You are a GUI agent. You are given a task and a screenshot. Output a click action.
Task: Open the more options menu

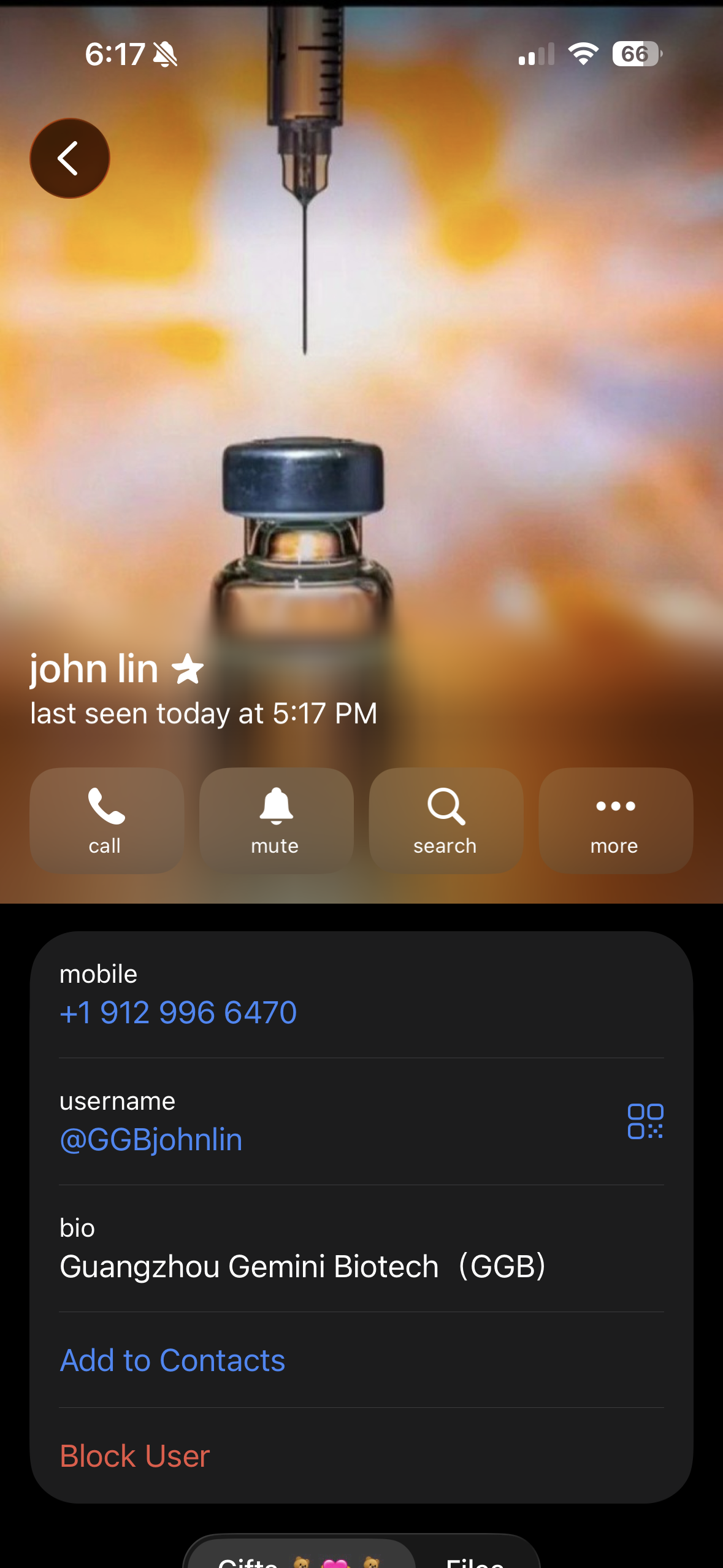616,820
